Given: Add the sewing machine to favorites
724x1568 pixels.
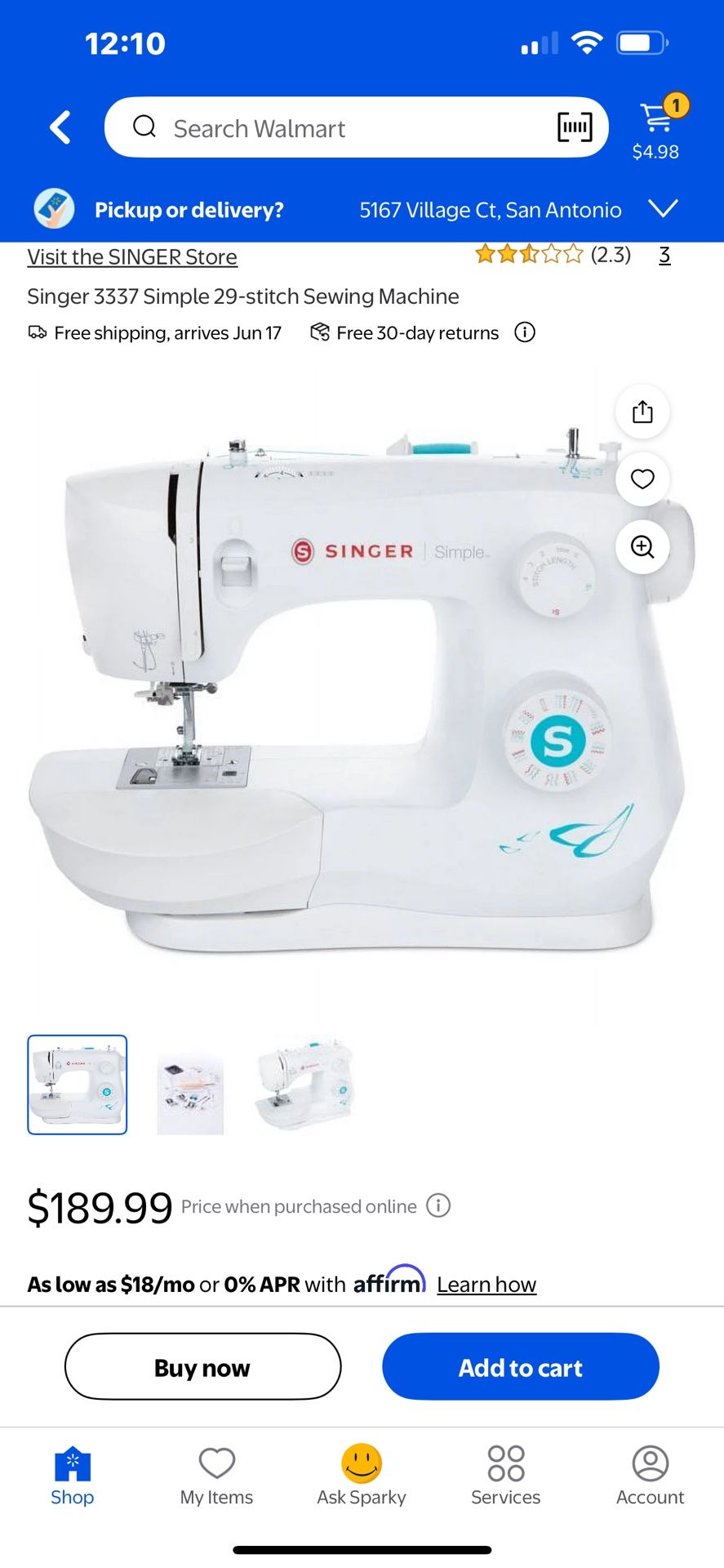Looking at the screenshot, I should [642, 479].
